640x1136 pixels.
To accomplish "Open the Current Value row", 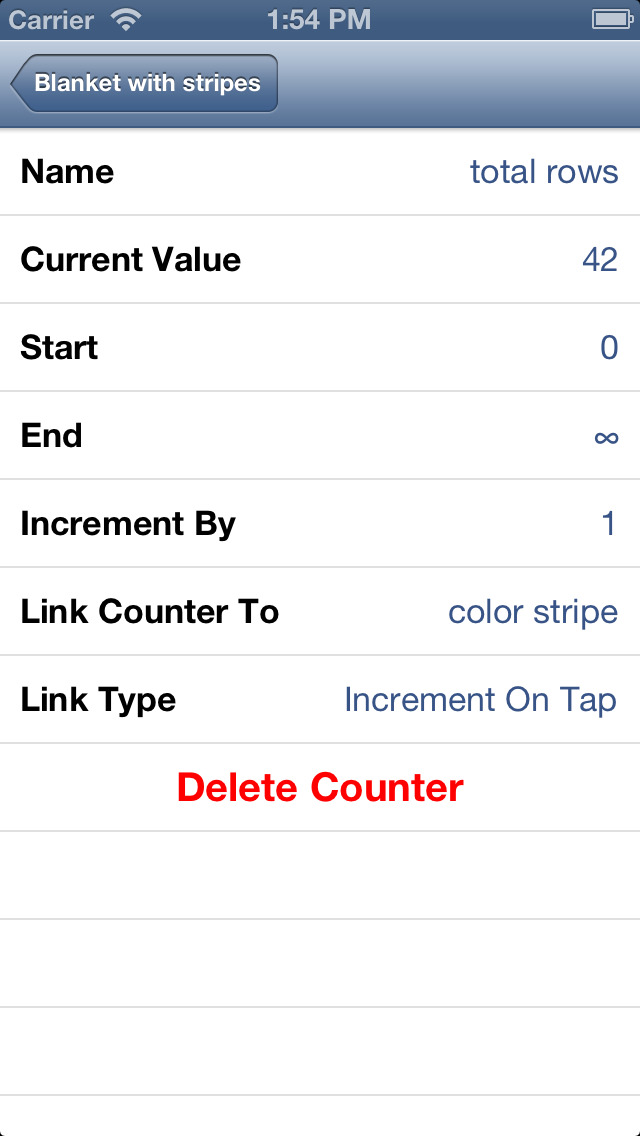I will (x=320, y=259).
